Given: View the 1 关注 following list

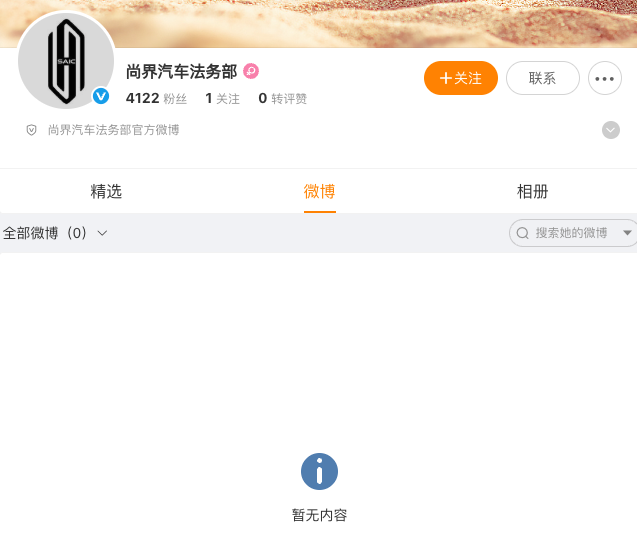Looking at the screenshot, I should [x=222, y=98].
